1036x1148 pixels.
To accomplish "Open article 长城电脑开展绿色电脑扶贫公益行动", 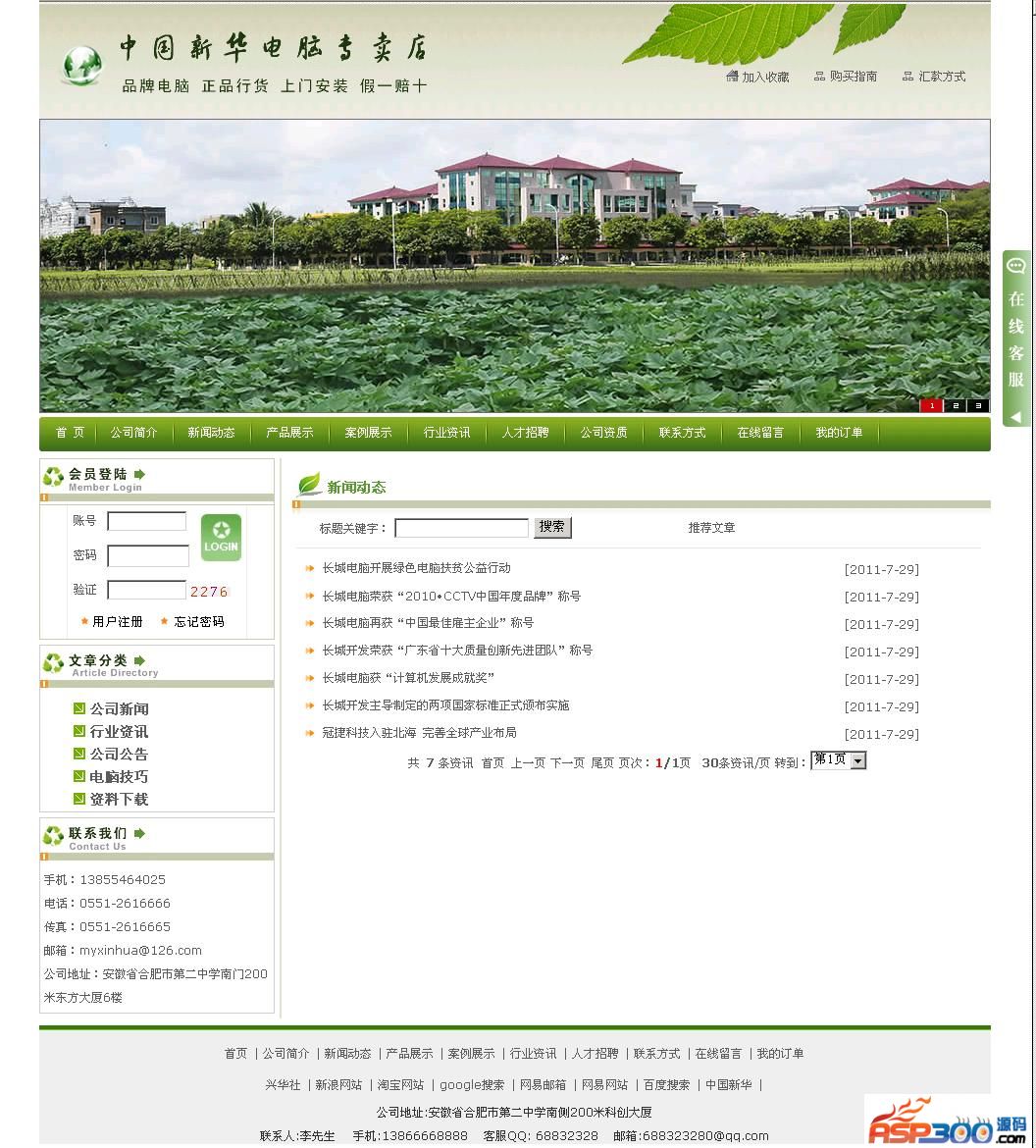I will tap(416, 568).
